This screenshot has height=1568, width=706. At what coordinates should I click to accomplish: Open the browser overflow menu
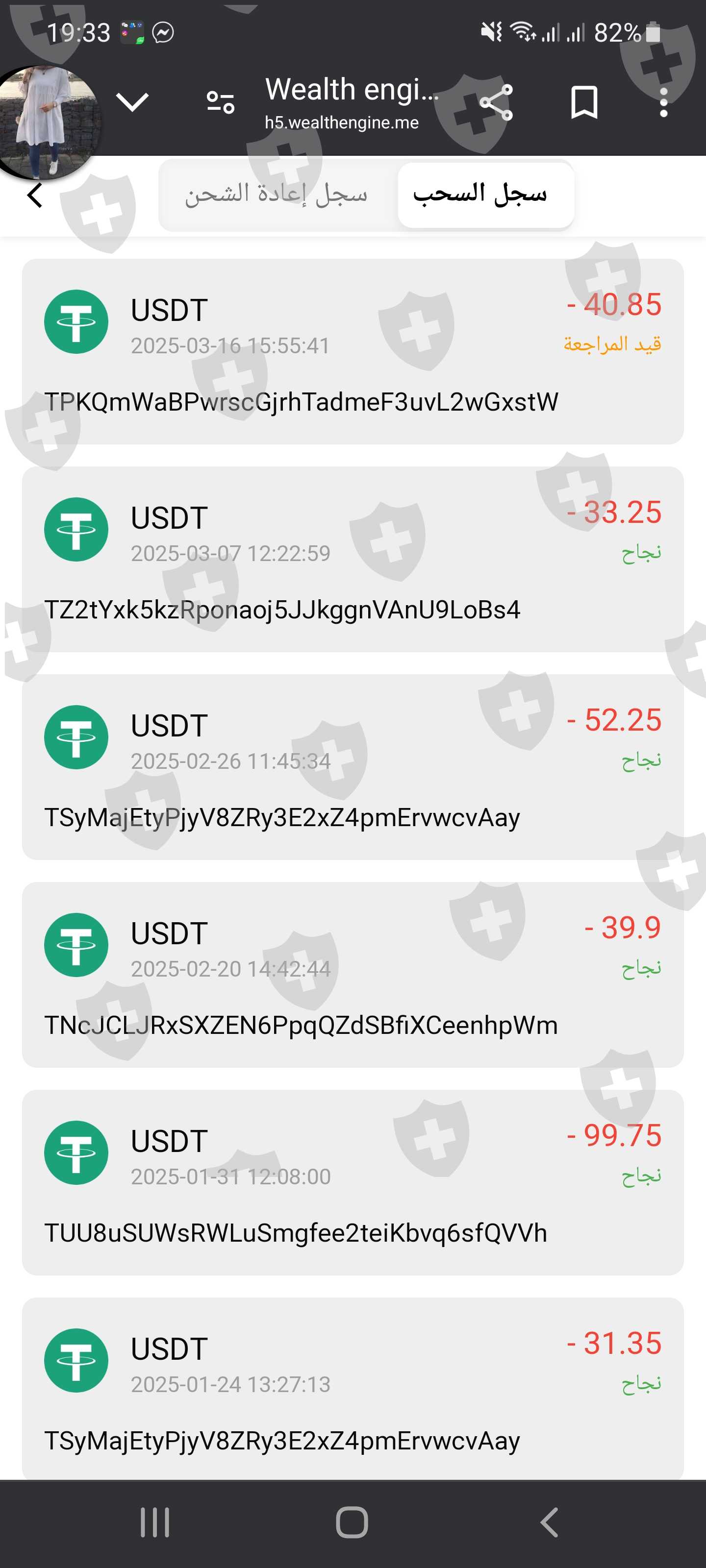[x=663, y=102]
